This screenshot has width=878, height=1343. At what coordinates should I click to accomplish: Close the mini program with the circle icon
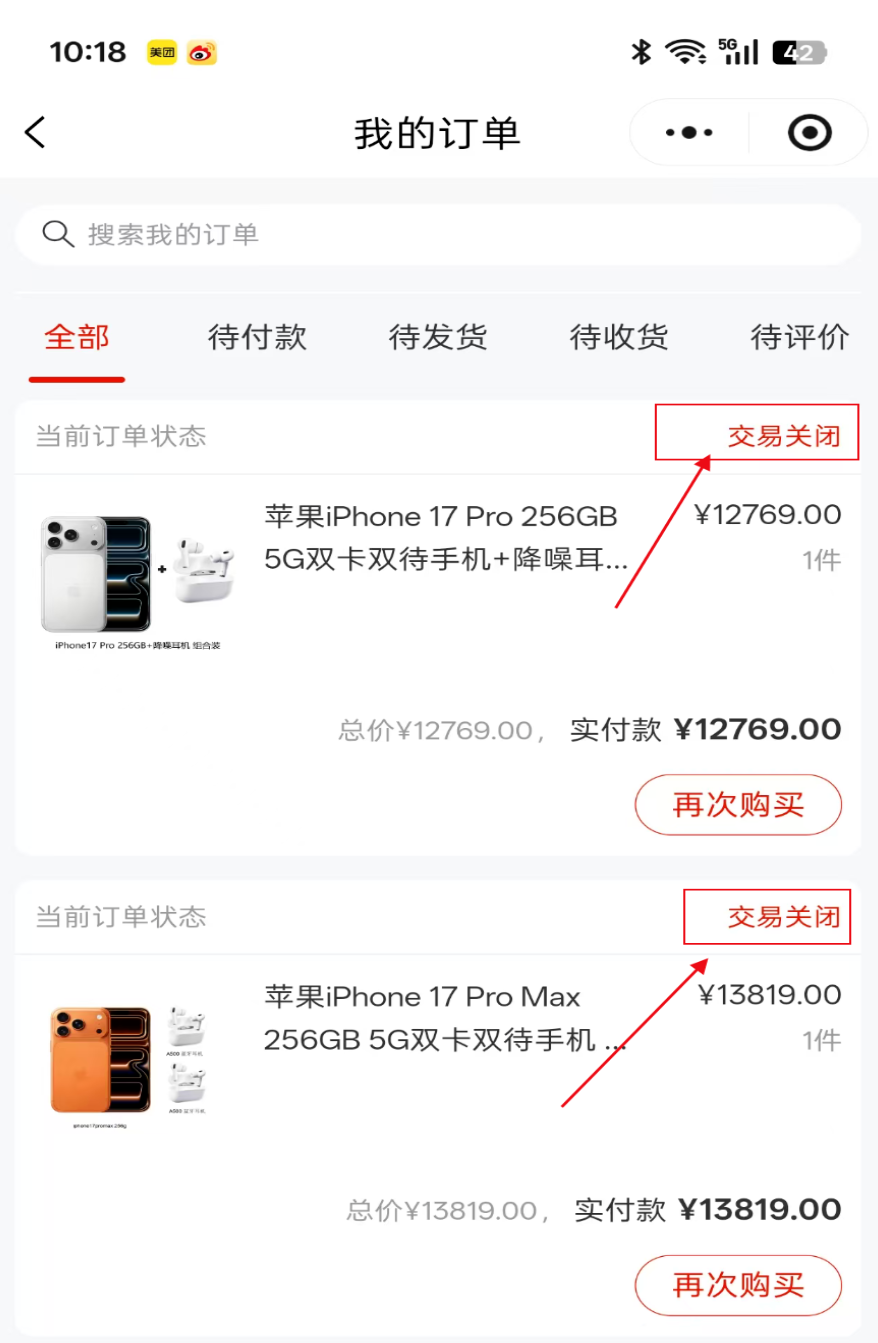809,133
